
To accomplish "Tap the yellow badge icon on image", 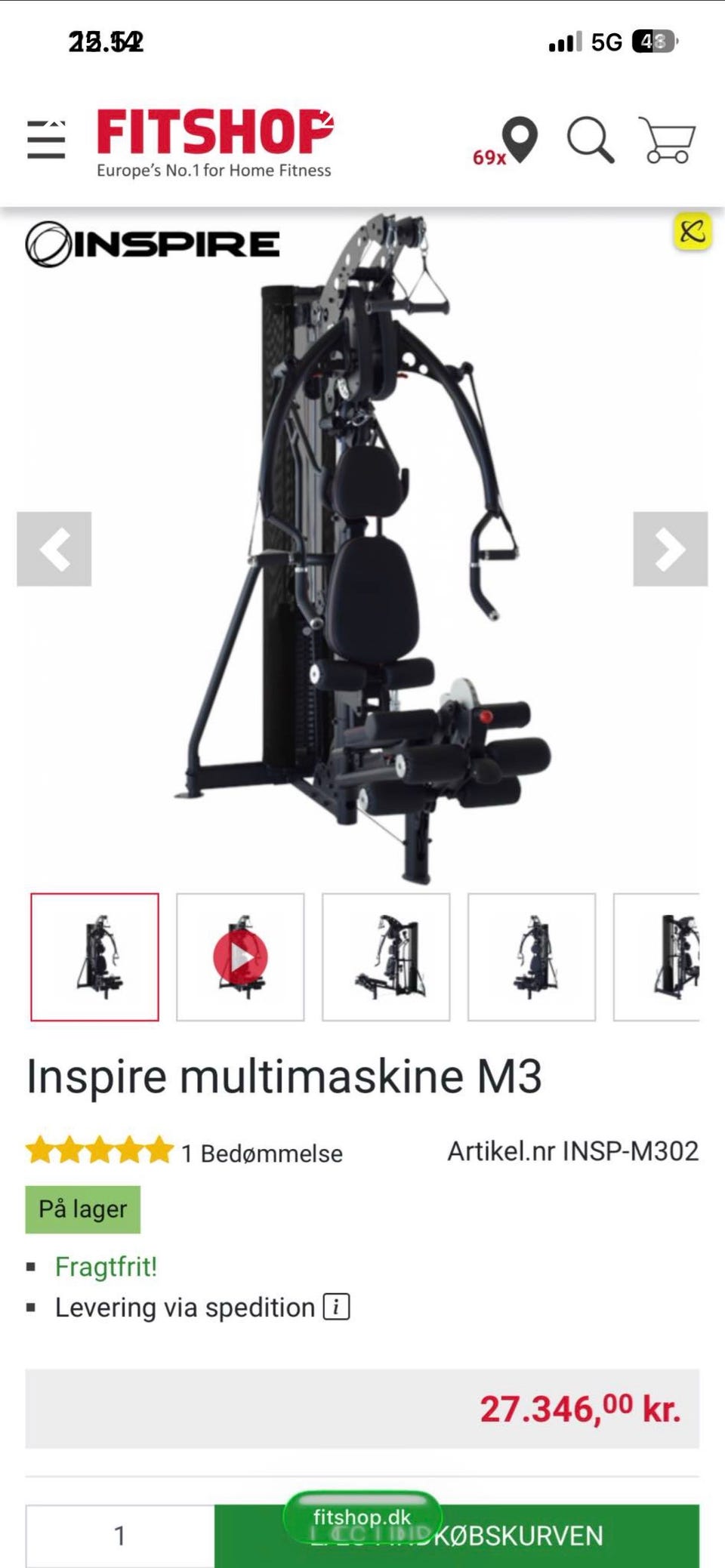I will (x=692, y=231).
